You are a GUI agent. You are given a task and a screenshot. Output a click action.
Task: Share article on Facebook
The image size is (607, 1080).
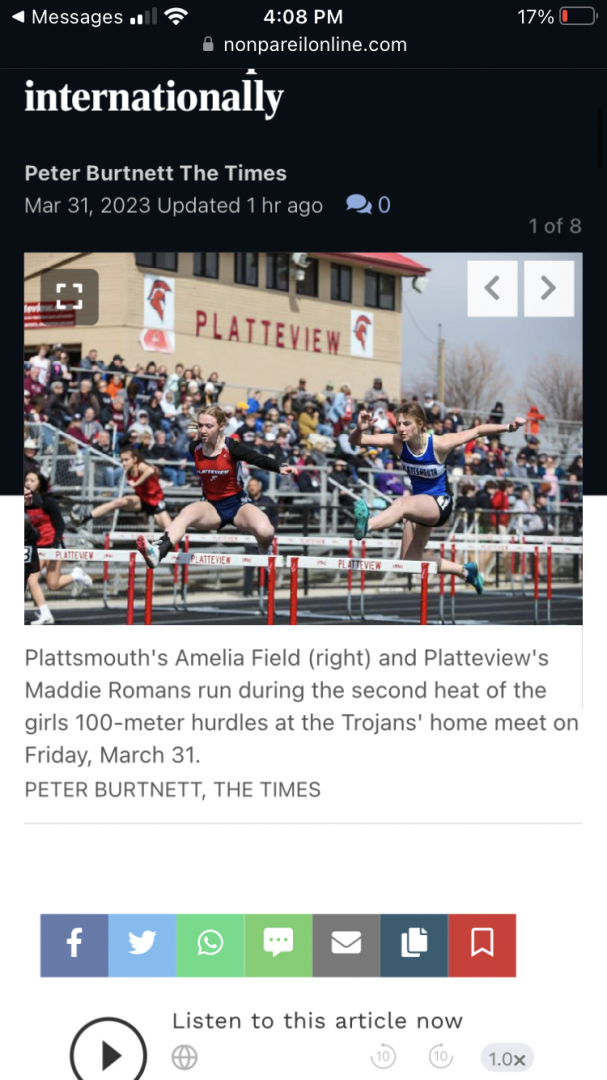pyautogui.click(x=74, y=945)
